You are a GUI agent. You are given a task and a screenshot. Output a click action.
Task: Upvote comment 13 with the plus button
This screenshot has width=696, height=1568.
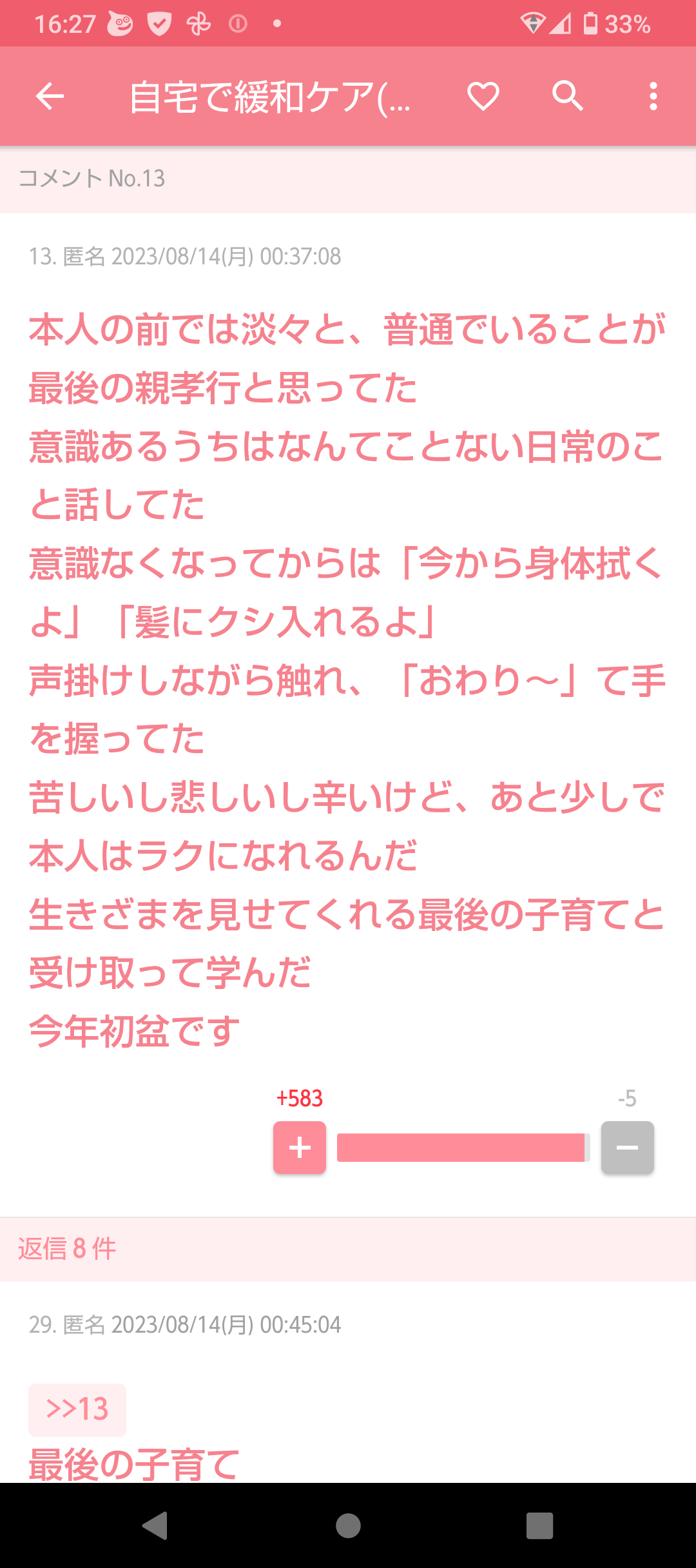(300, 1148)
